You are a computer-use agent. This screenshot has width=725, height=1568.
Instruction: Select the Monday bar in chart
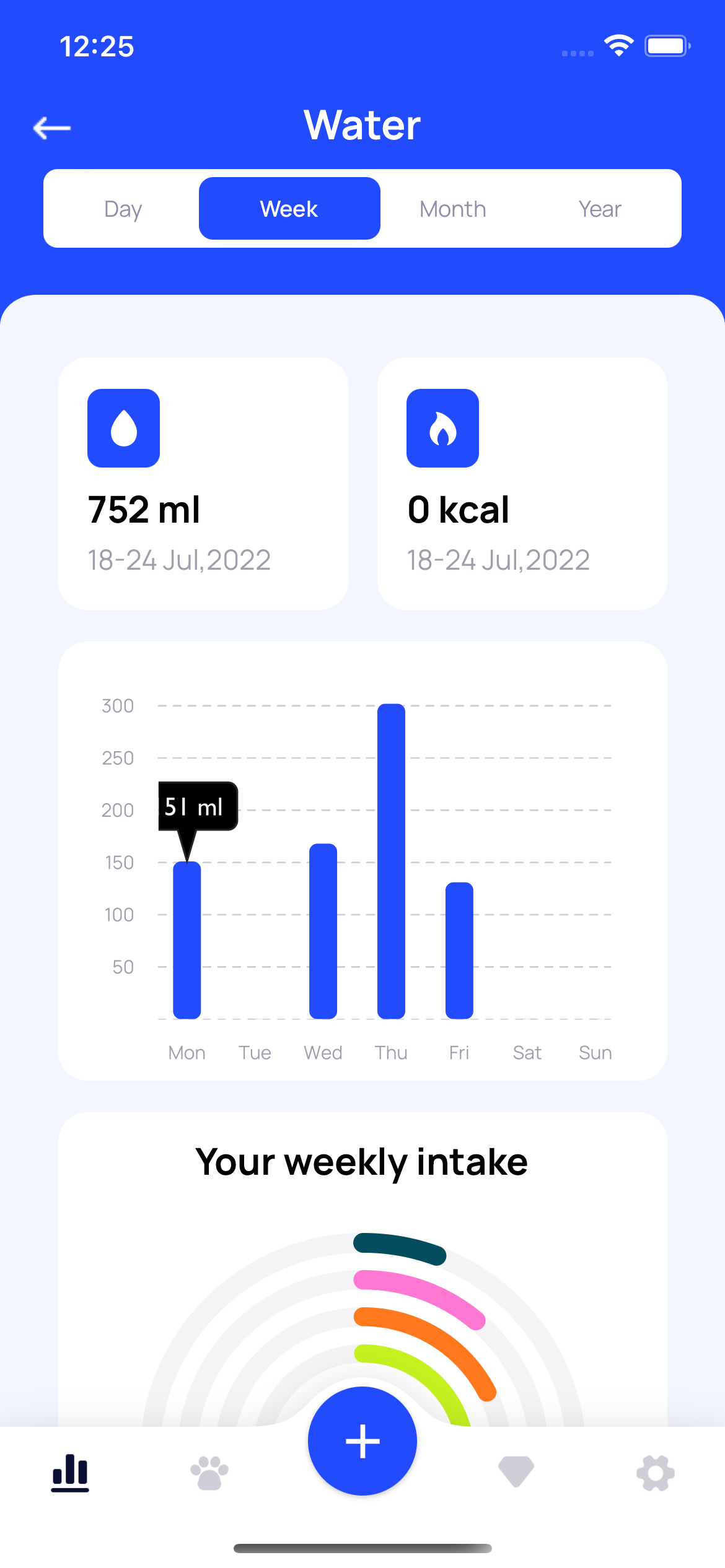[x=187, y=939]
